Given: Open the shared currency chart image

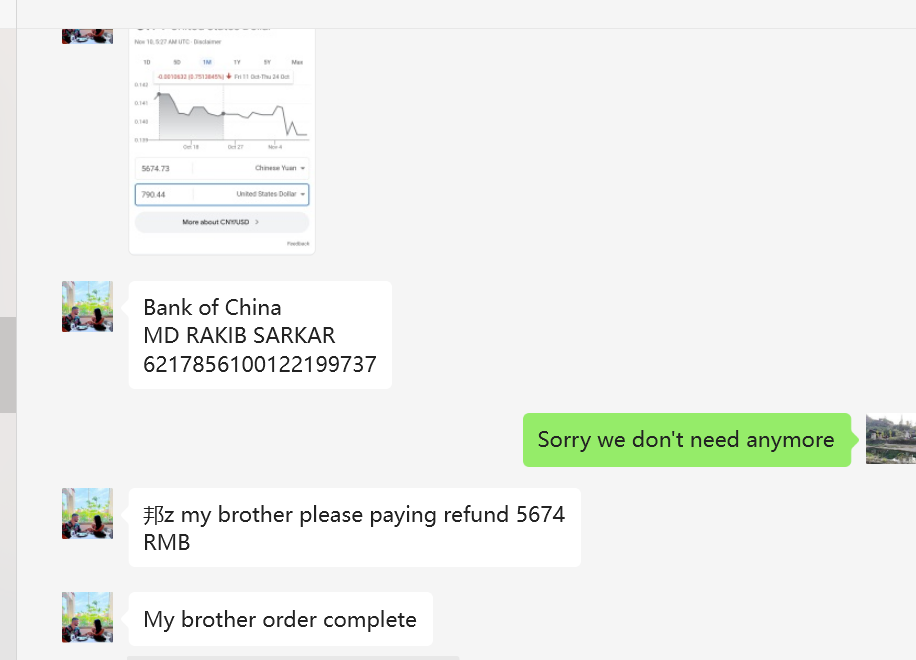Looking at the screenshot, I should [221, 140].
